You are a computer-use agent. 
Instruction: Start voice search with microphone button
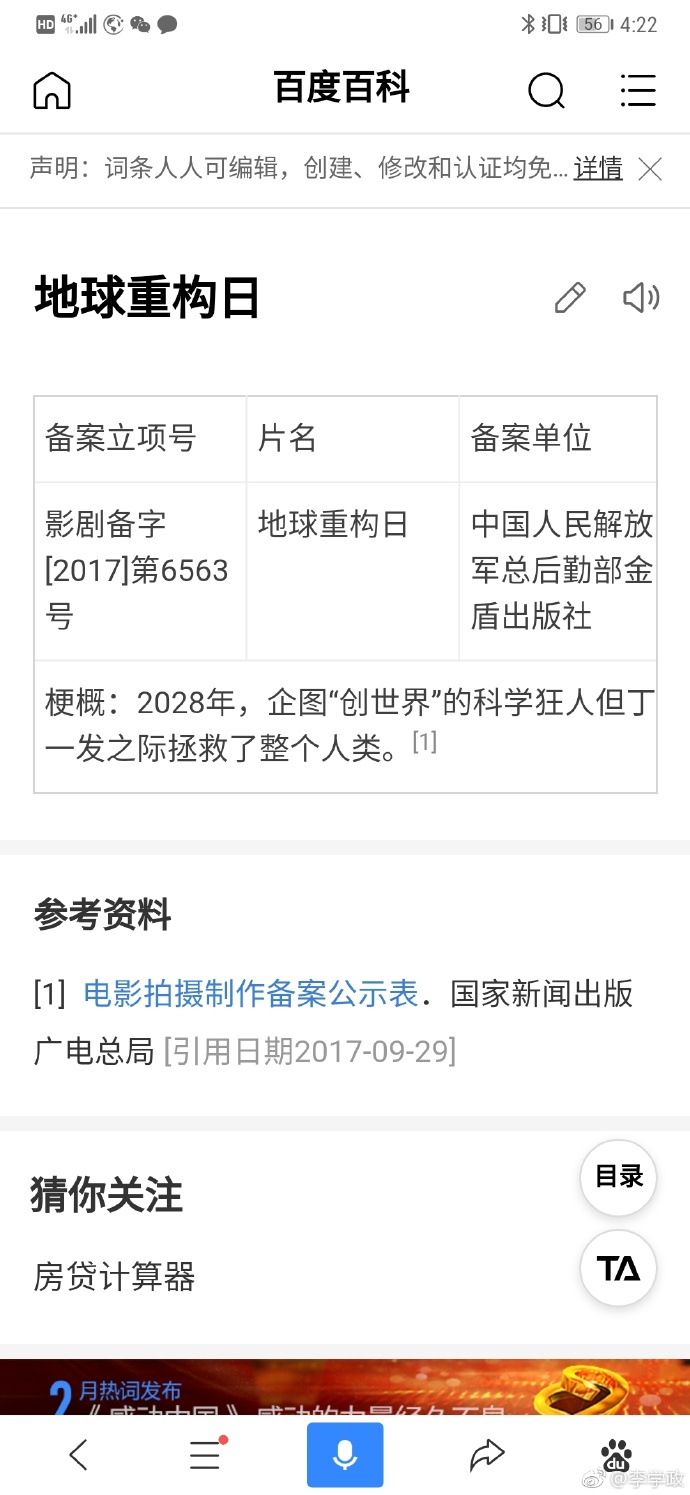pos(345,1455)
